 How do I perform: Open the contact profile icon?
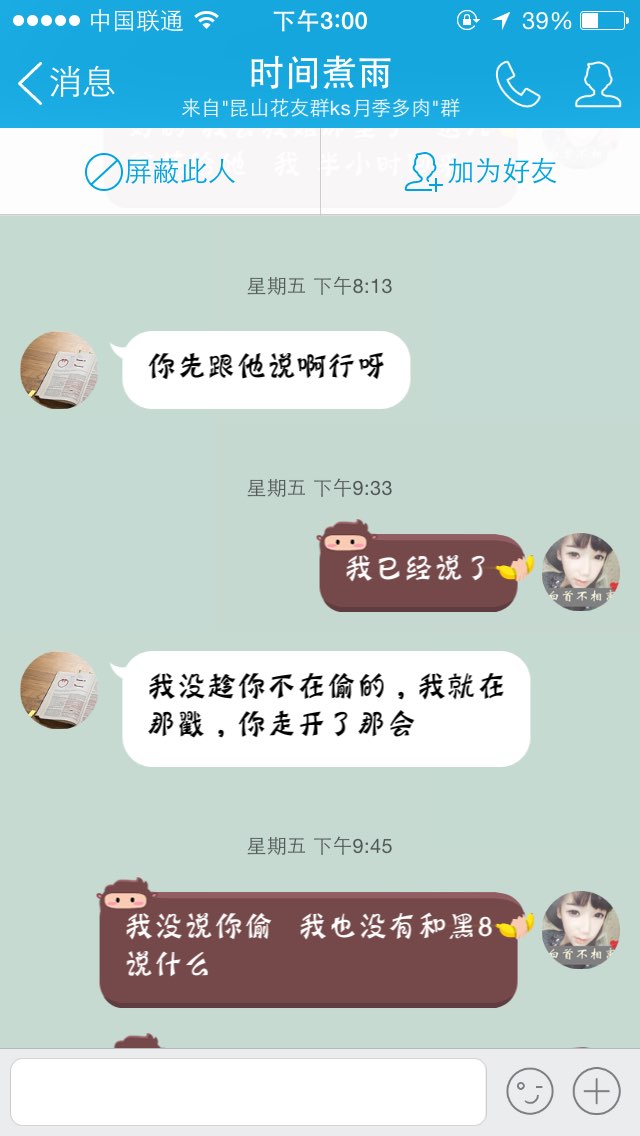[x=598, y=84]
